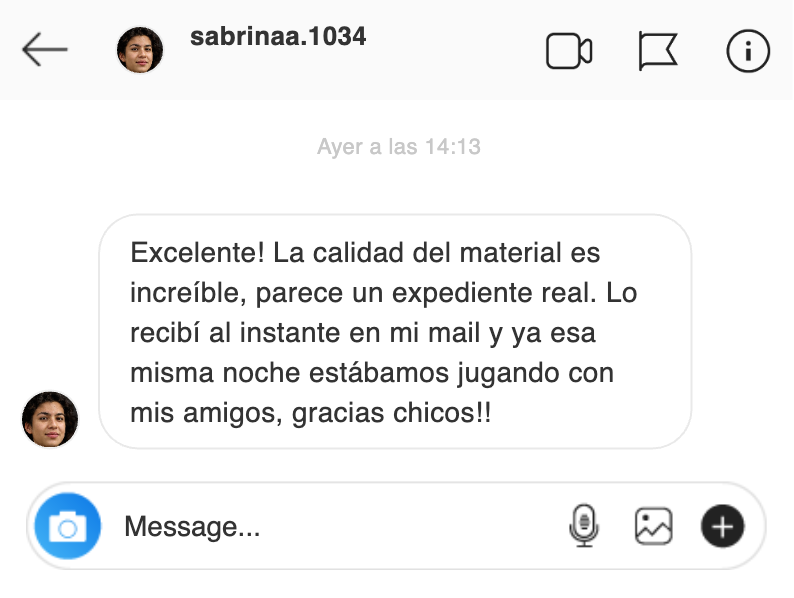Open sabrinaa.1034's profile from the header
This screenshot has height=598, width=794.
(278, 38)
